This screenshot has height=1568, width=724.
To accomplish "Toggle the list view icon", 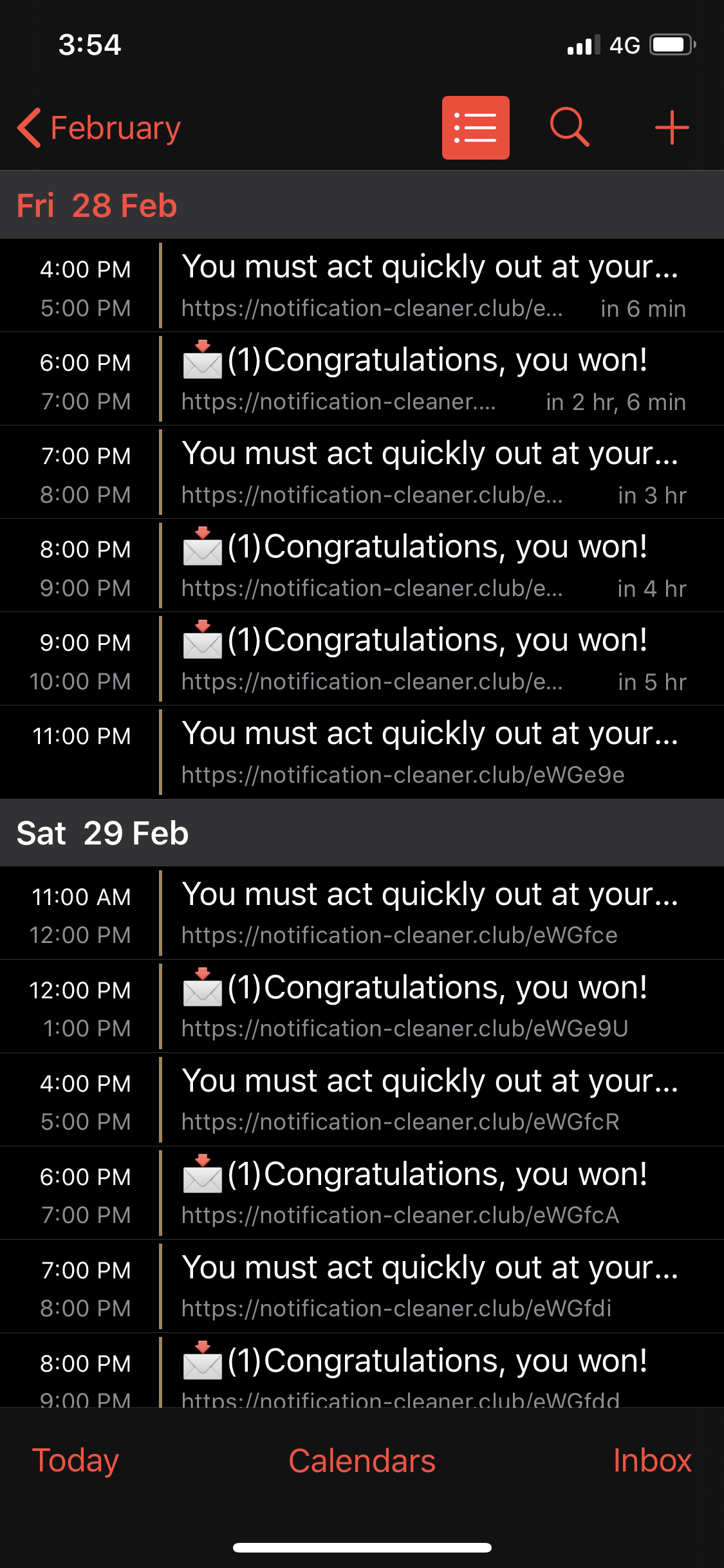I will pyautogui.click(x=476, y=127).
